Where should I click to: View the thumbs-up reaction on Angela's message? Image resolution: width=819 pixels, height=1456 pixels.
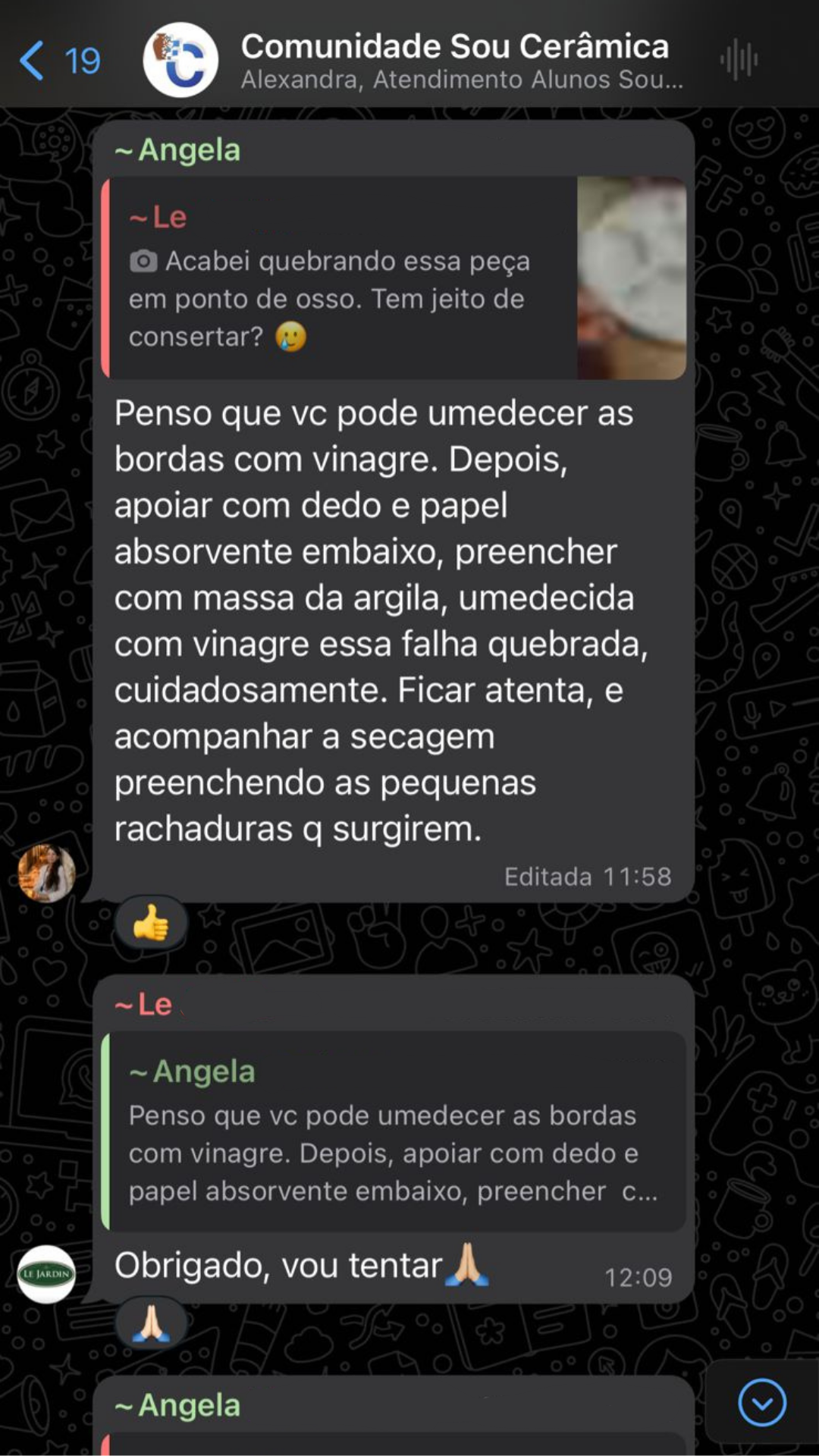(151, 923)
